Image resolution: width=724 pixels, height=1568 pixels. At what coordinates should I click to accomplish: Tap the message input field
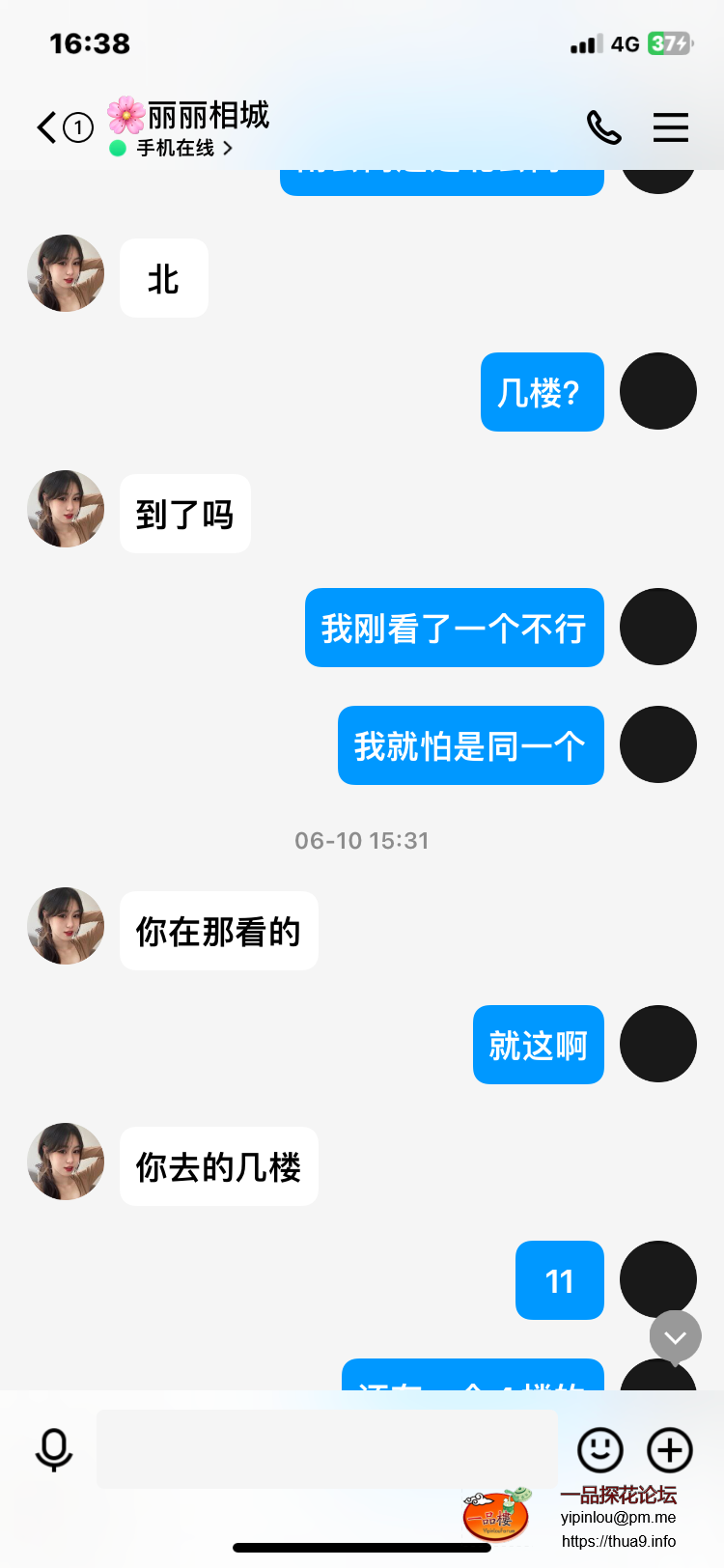328,1448
